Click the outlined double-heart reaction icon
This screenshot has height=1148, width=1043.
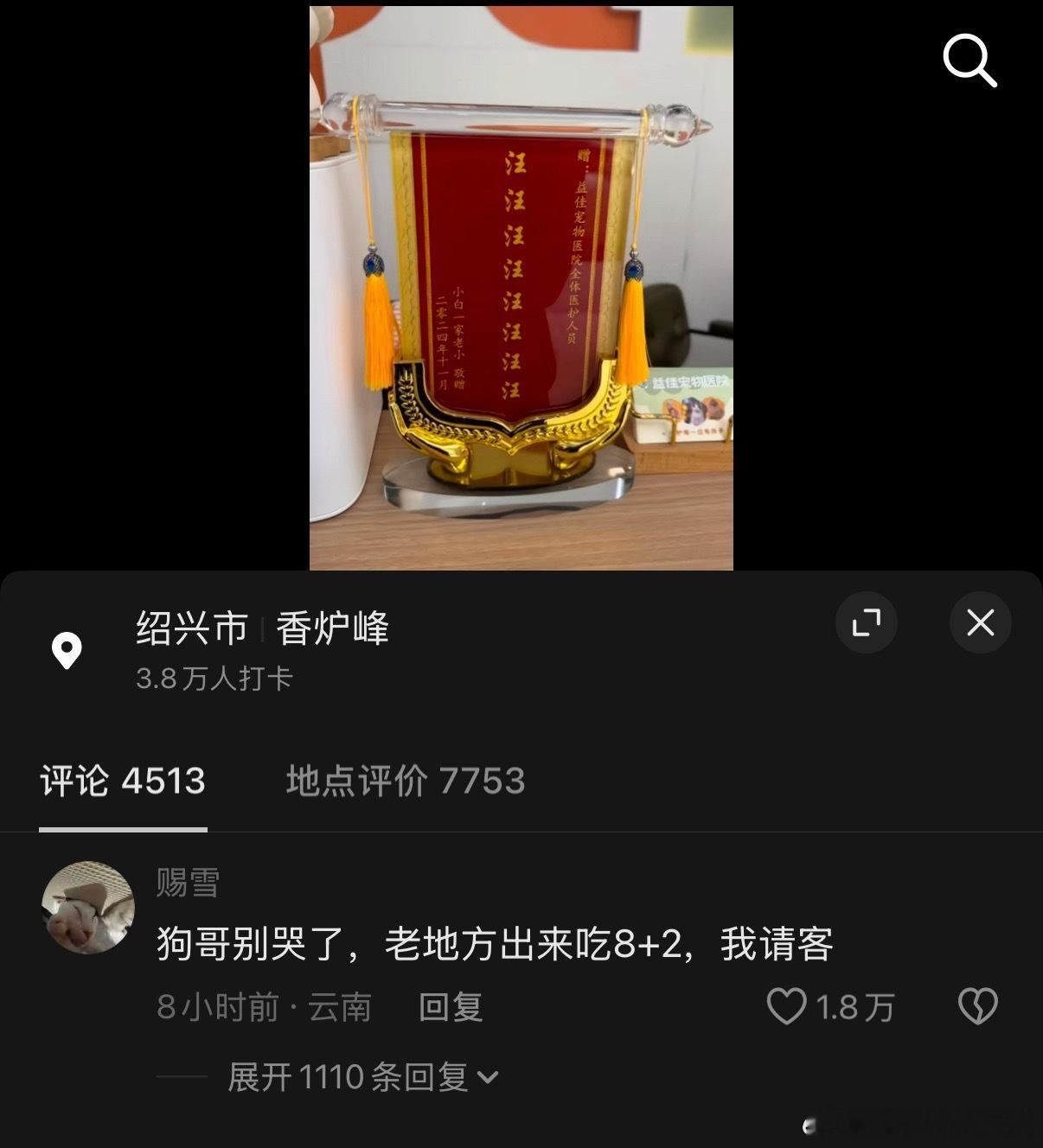(978, 1007)
